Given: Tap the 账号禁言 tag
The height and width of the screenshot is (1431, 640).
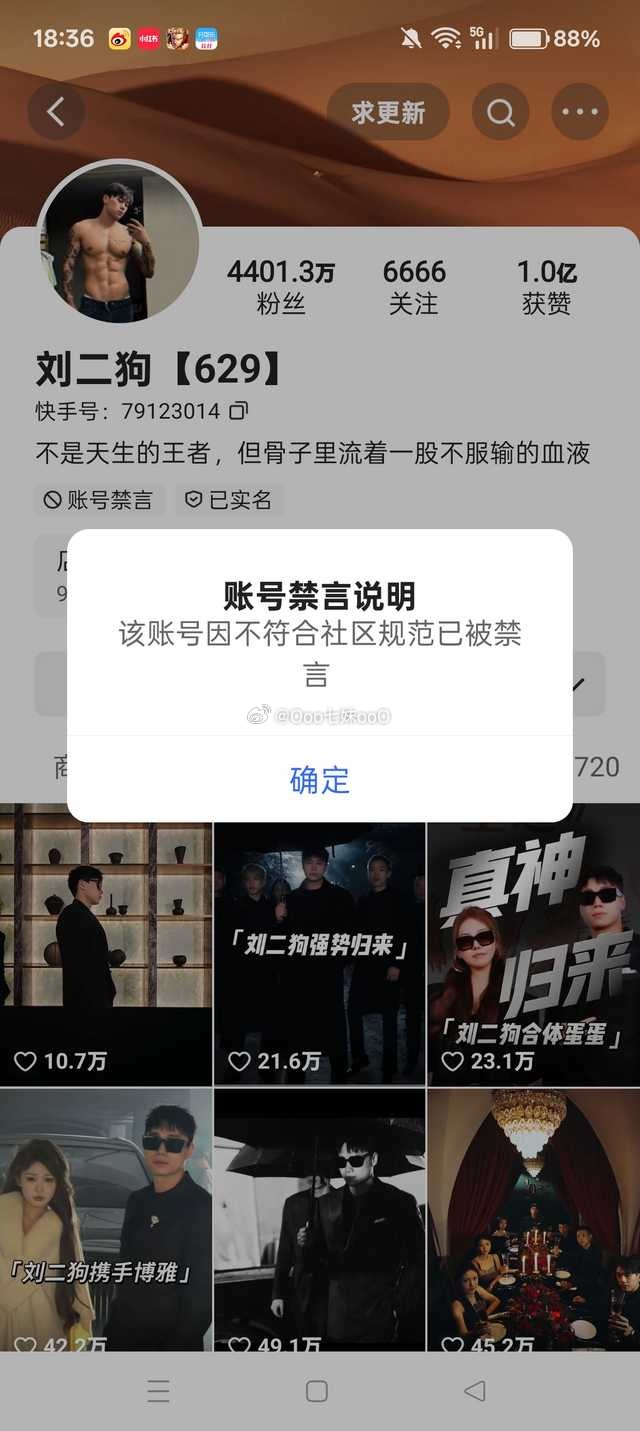Looking at the screenshot, I should click(x=100, y=500).
